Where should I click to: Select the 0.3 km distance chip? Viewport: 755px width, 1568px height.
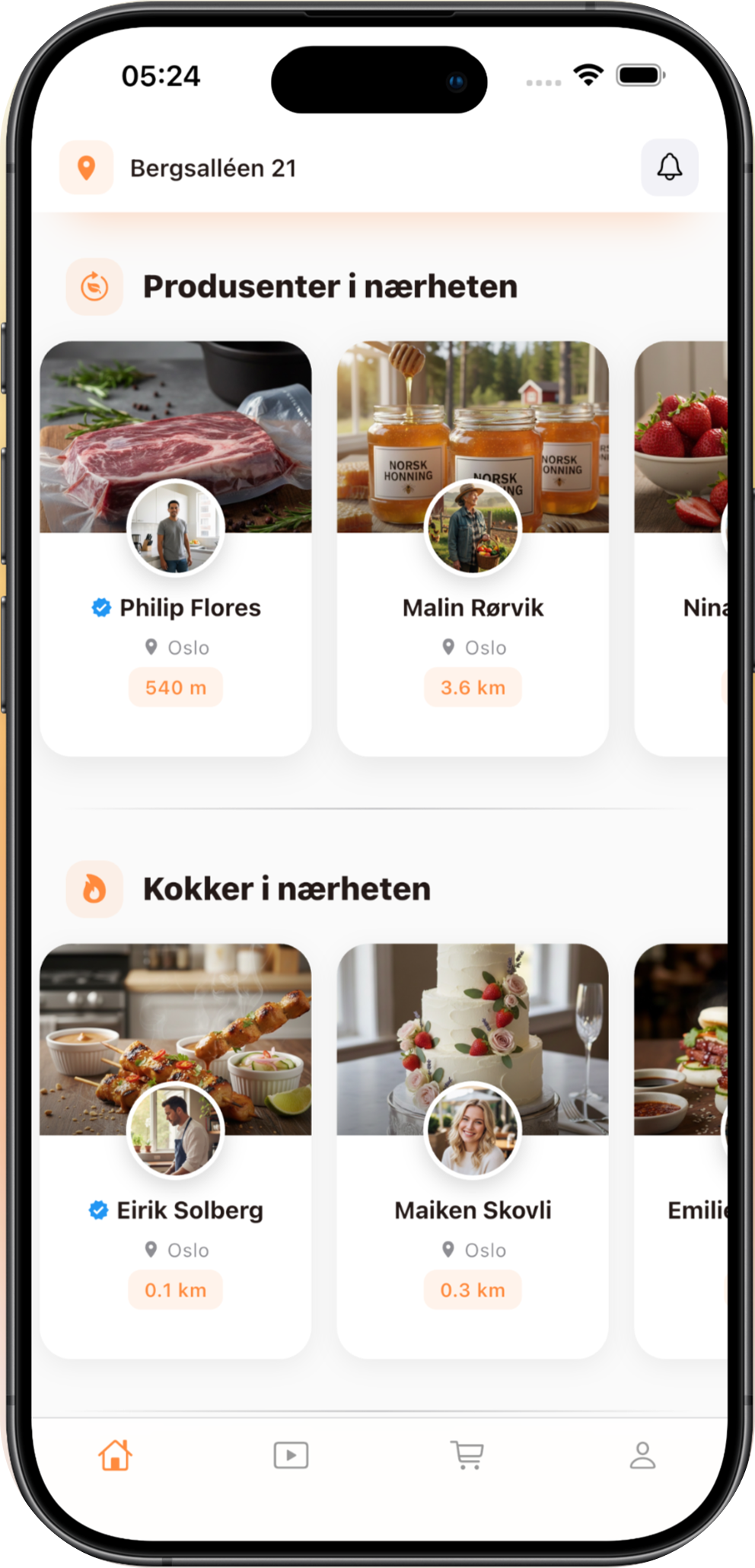click(472, 1289)
